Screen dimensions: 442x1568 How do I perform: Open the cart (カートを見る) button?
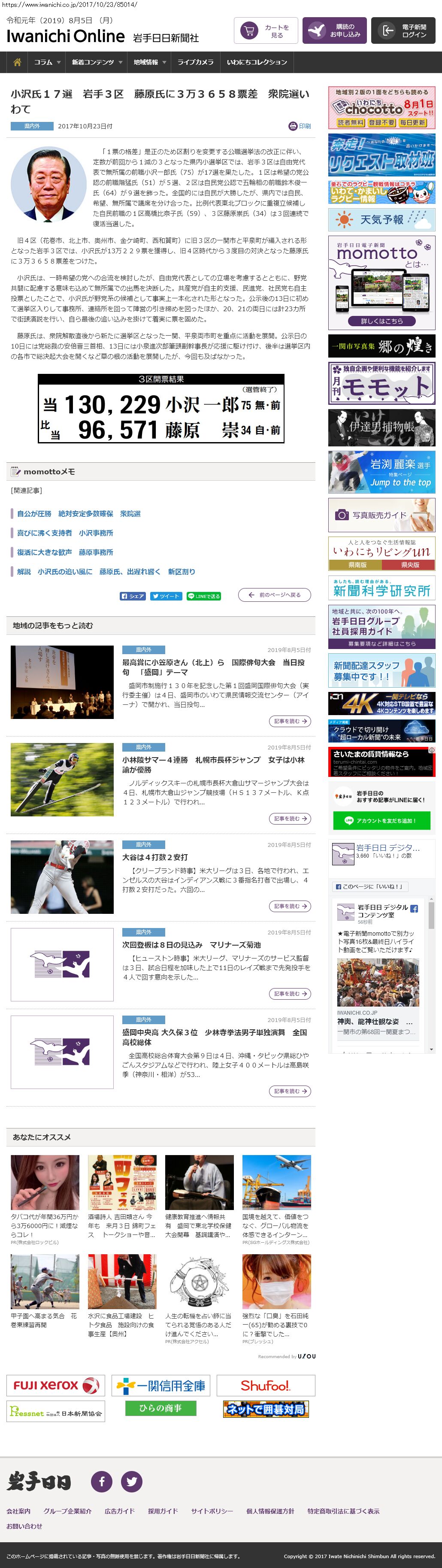tap(266, 31)
